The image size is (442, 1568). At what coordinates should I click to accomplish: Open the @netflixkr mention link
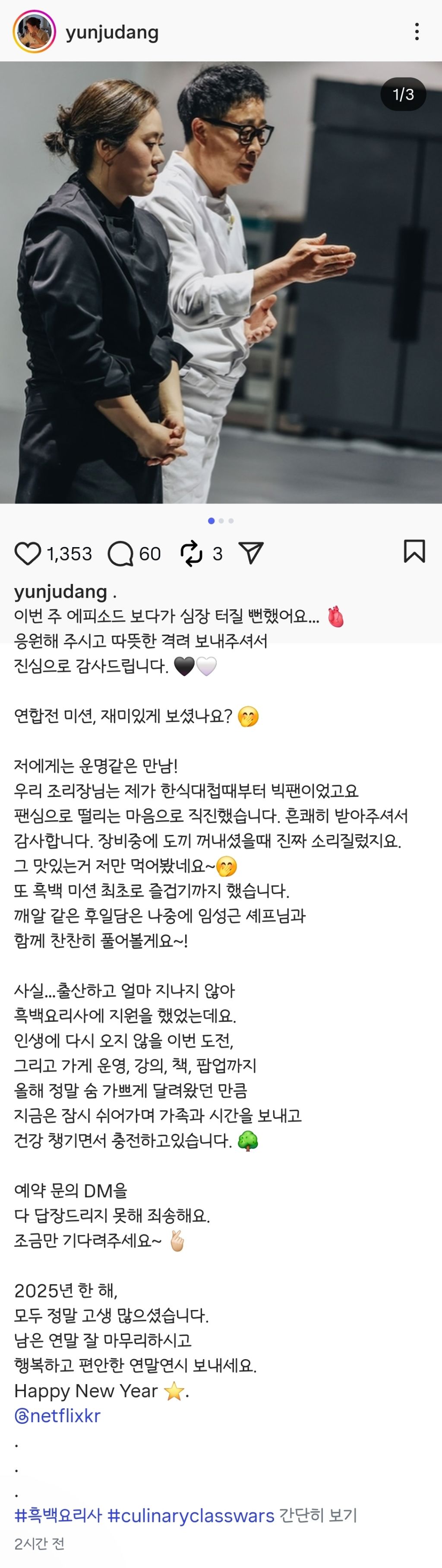click(57, 1416)
